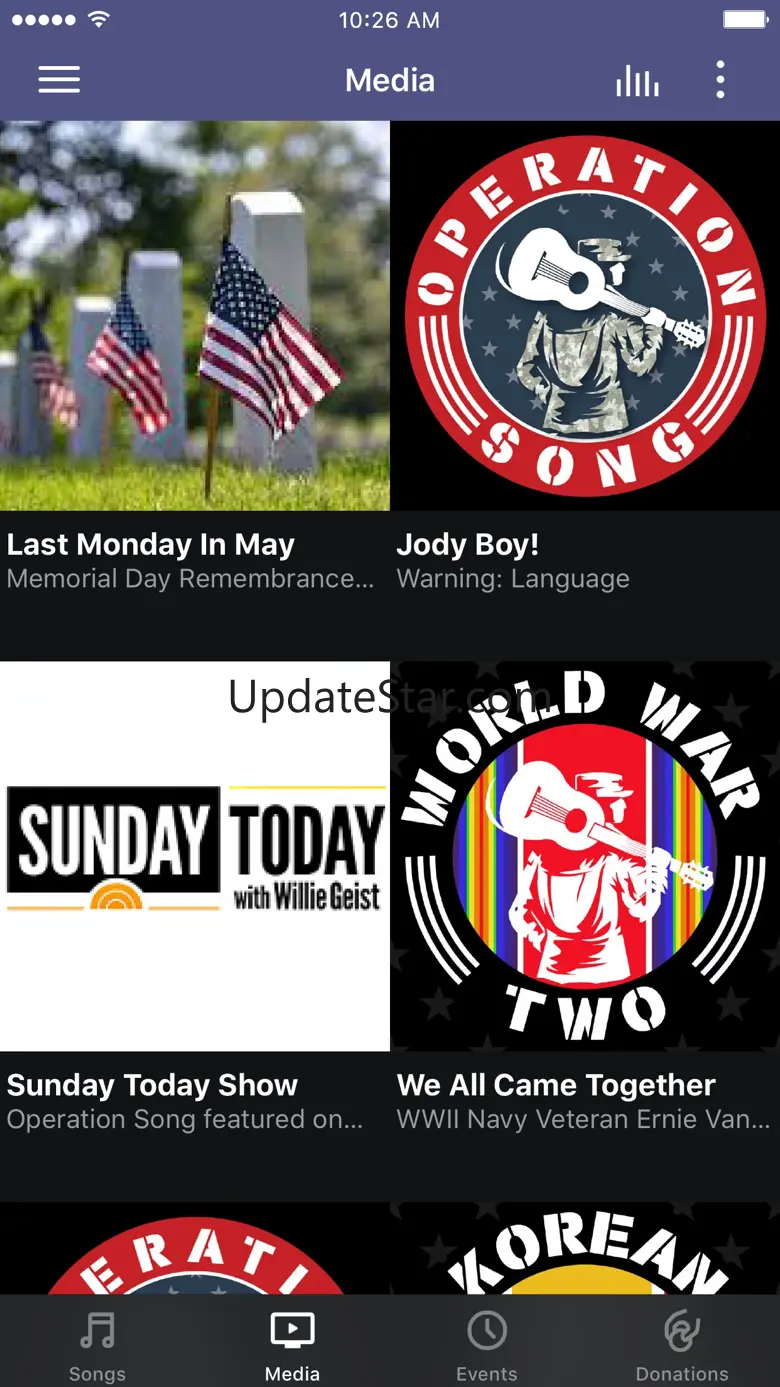Viewport: 780px width, 1387px height.
Task: Open the three-dot overflow menu
Action: pos(720,80)
